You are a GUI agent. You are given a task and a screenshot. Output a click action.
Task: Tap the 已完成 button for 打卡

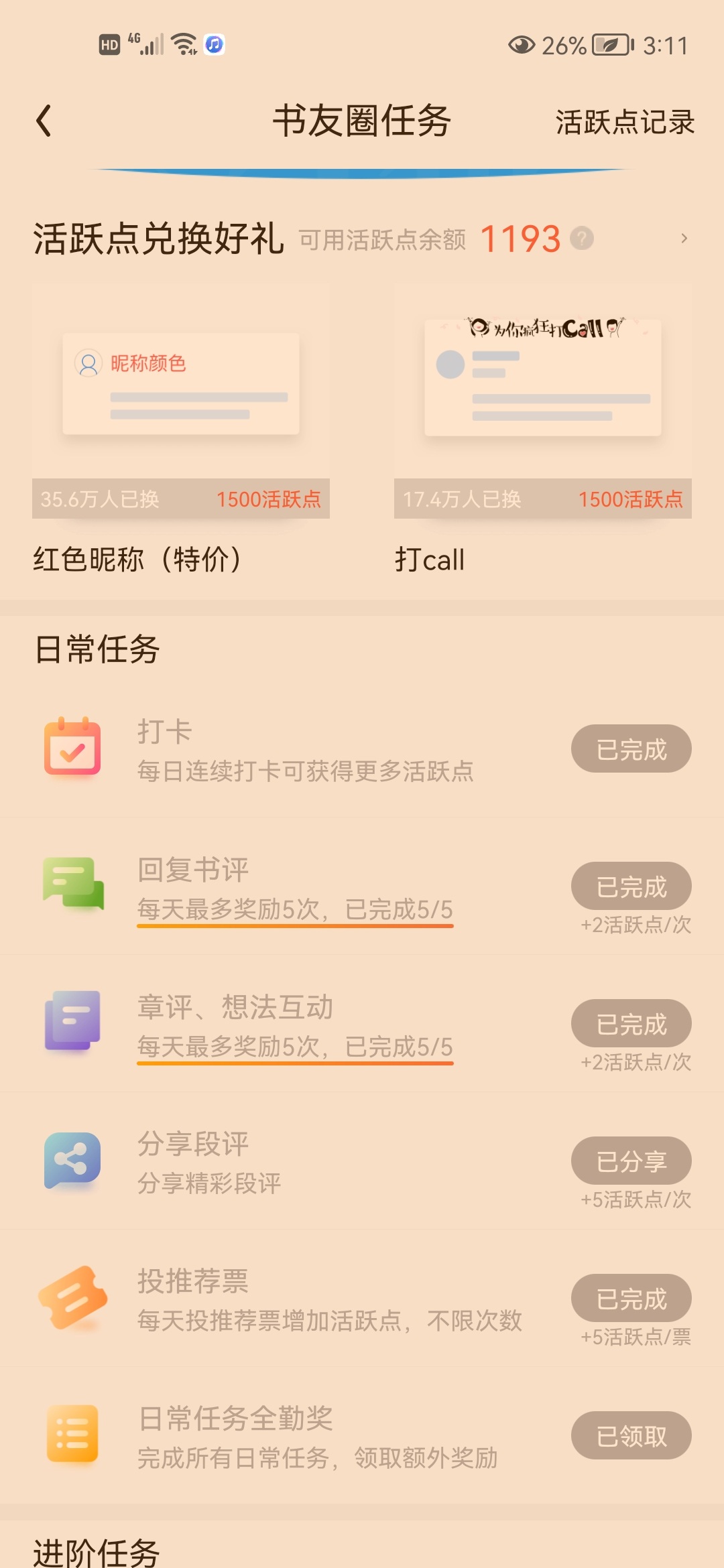pyautogui.click(x=631, y=749)
